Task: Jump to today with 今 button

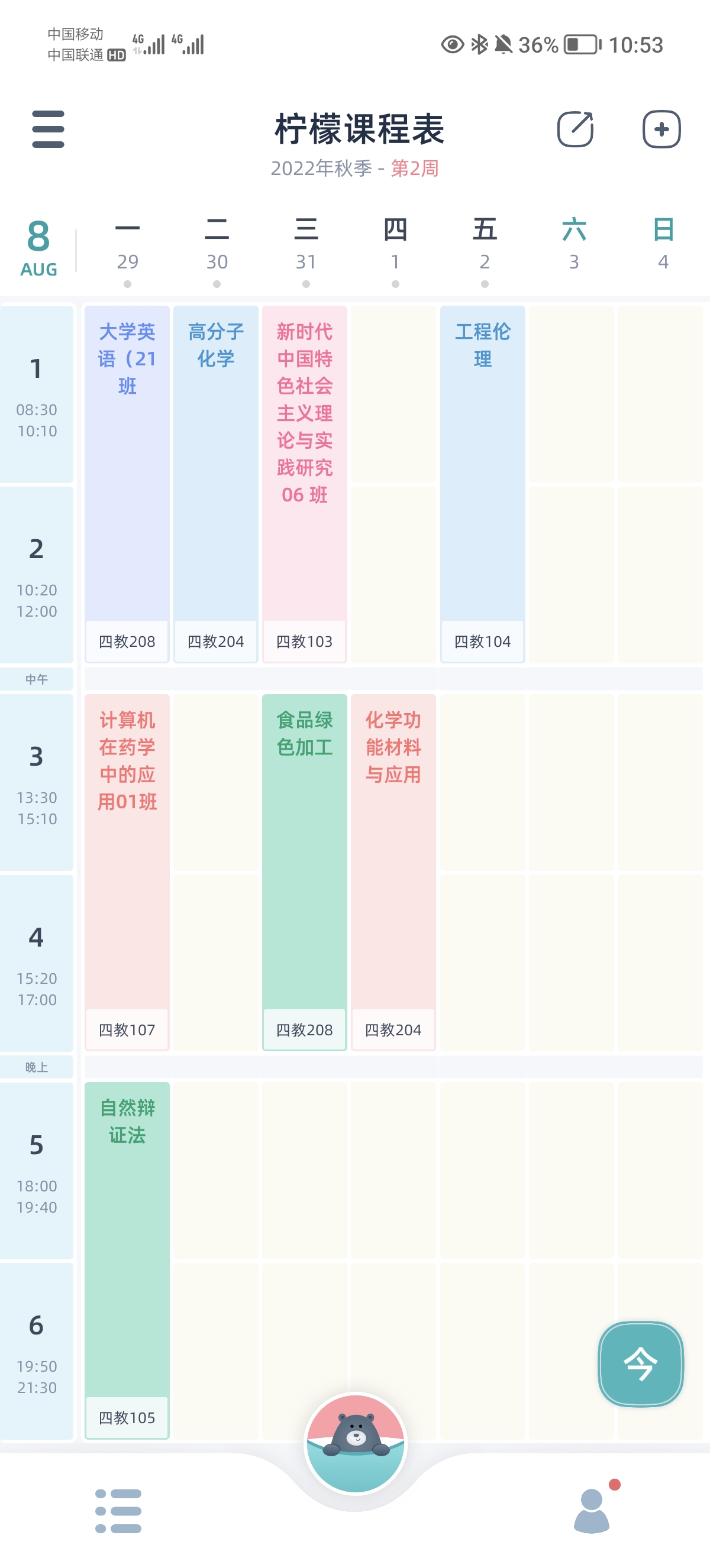Action: [641, 1363]
